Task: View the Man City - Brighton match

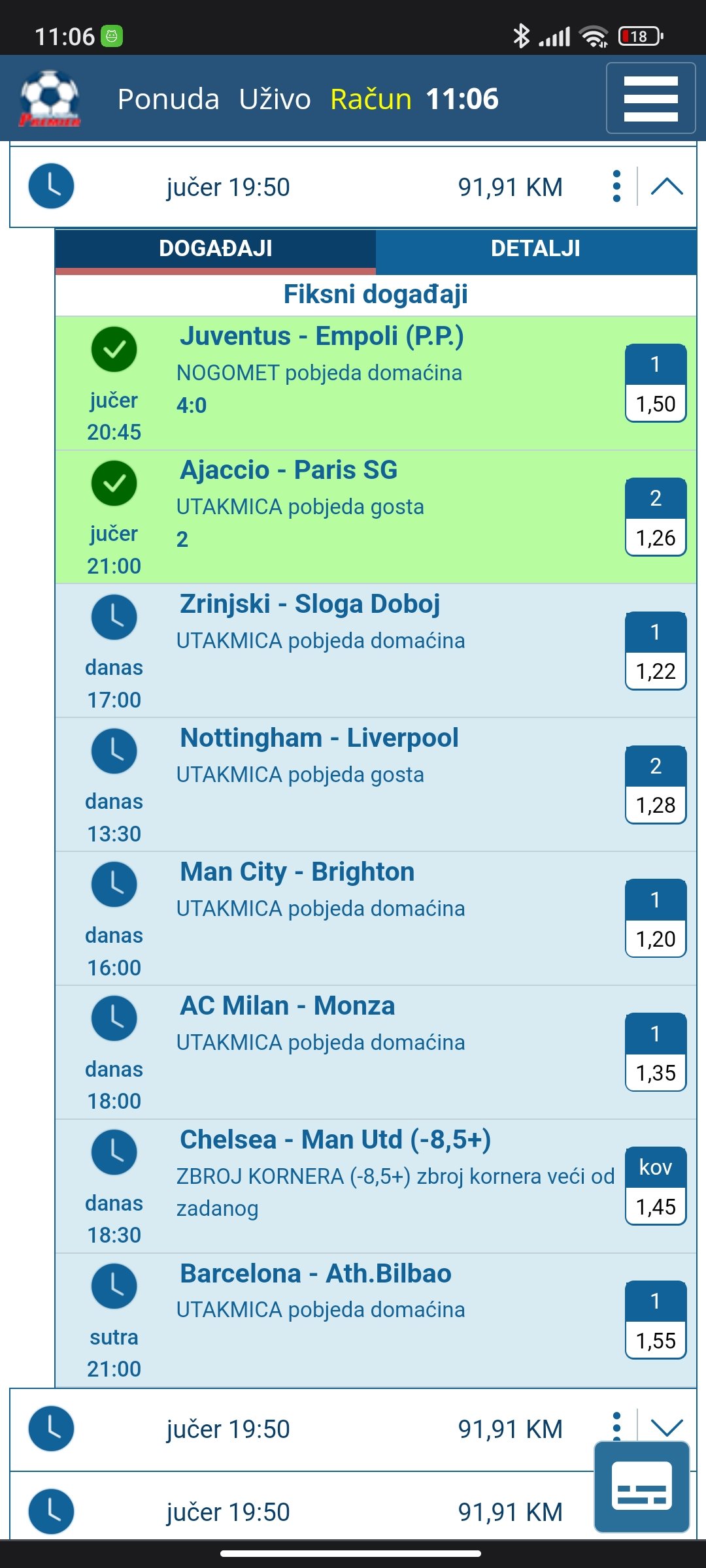Action: (x=376, y=919)
